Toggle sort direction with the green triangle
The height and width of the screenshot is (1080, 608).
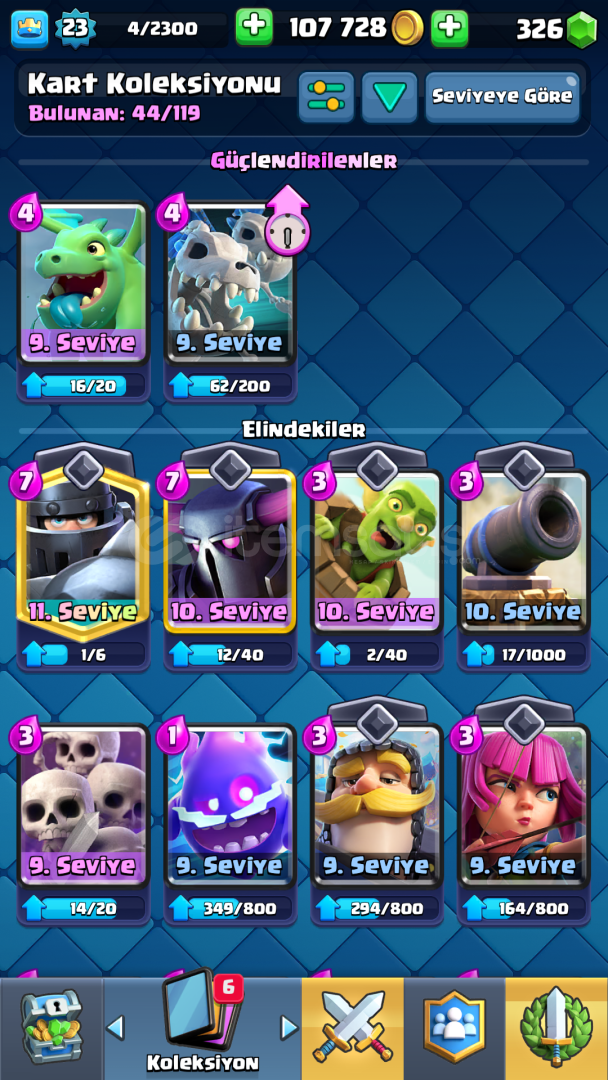(390, 96)
